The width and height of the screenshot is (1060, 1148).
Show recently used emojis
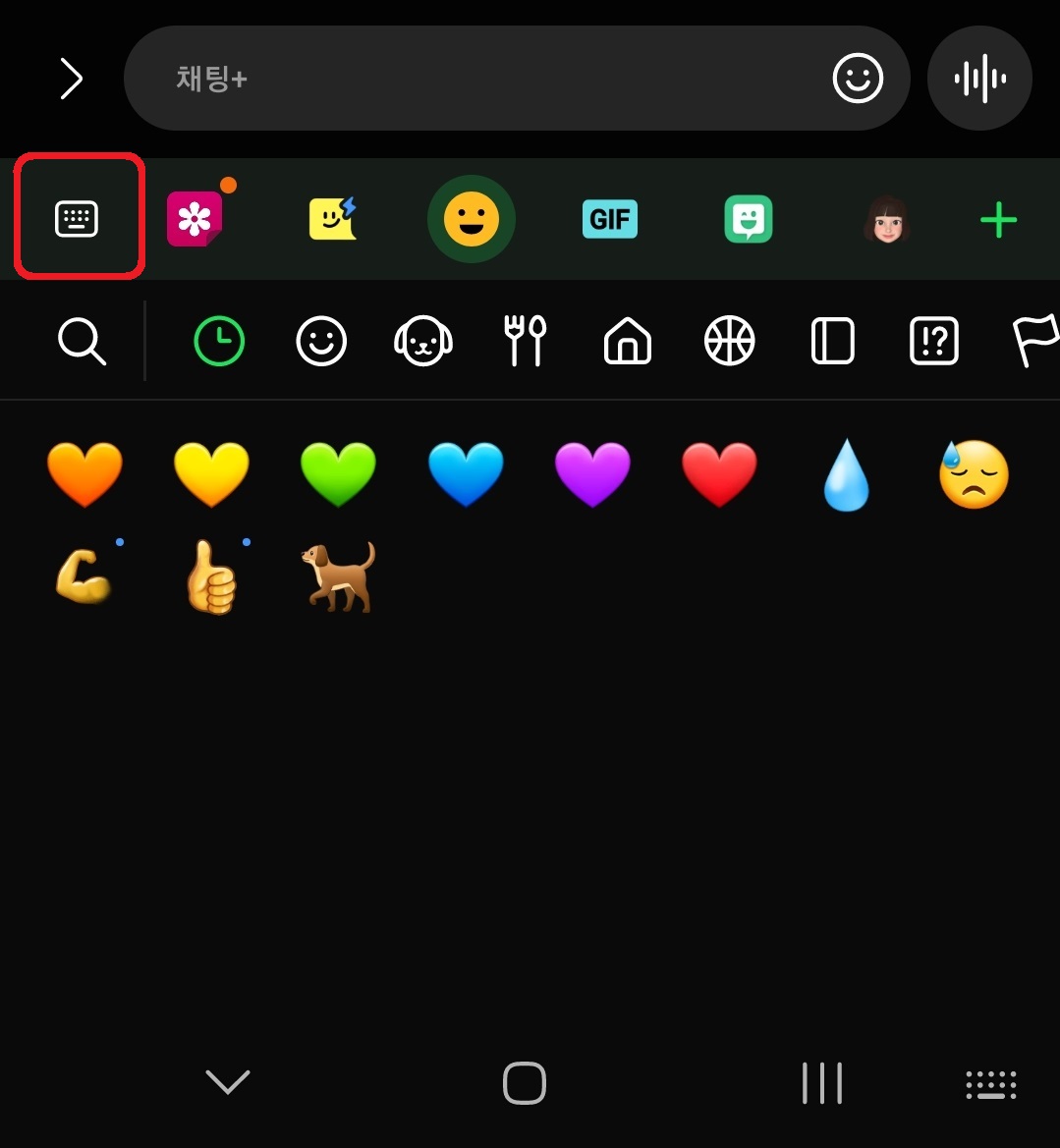[219, 341]
